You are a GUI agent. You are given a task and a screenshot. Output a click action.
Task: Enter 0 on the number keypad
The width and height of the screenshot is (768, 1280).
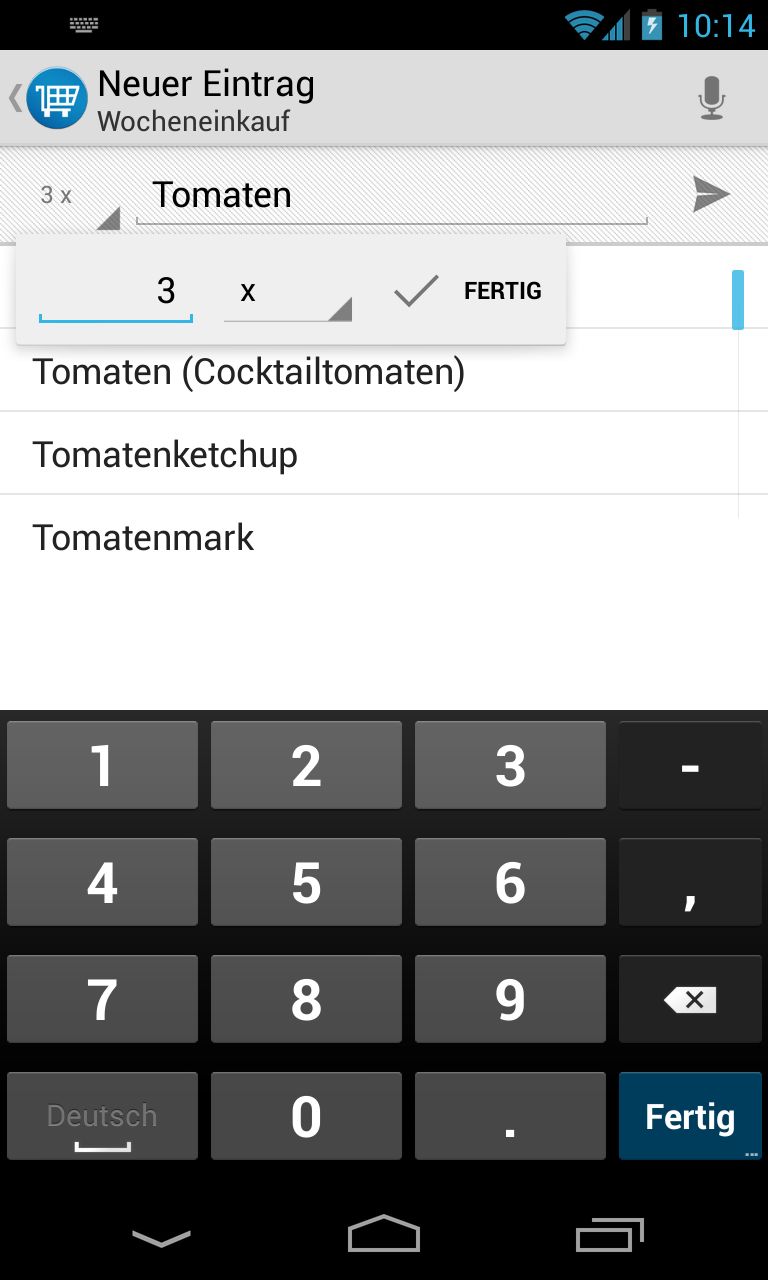point(306,1116)
